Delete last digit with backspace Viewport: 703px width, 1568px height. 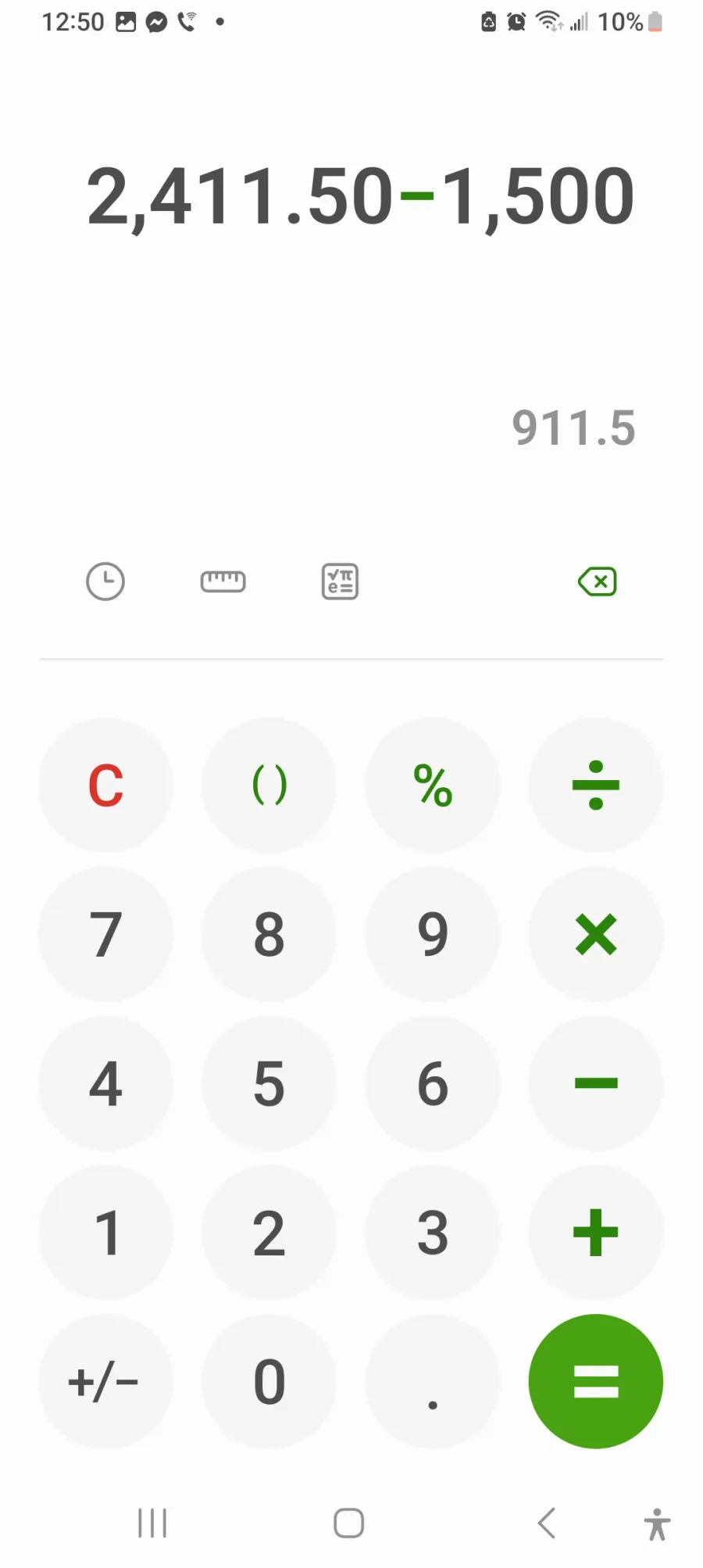[598, 582]
